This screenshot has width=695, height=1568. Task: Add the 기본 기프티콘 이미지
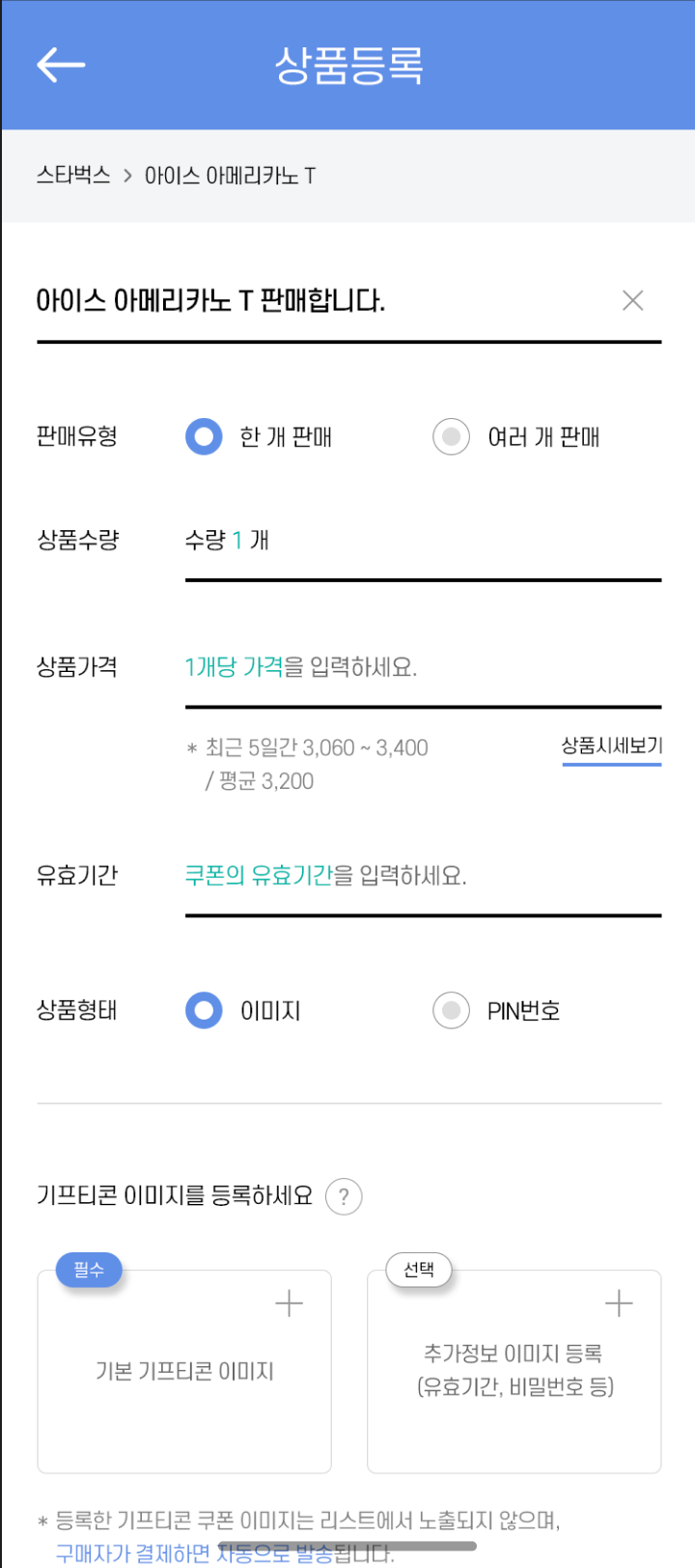(184, 1371)
